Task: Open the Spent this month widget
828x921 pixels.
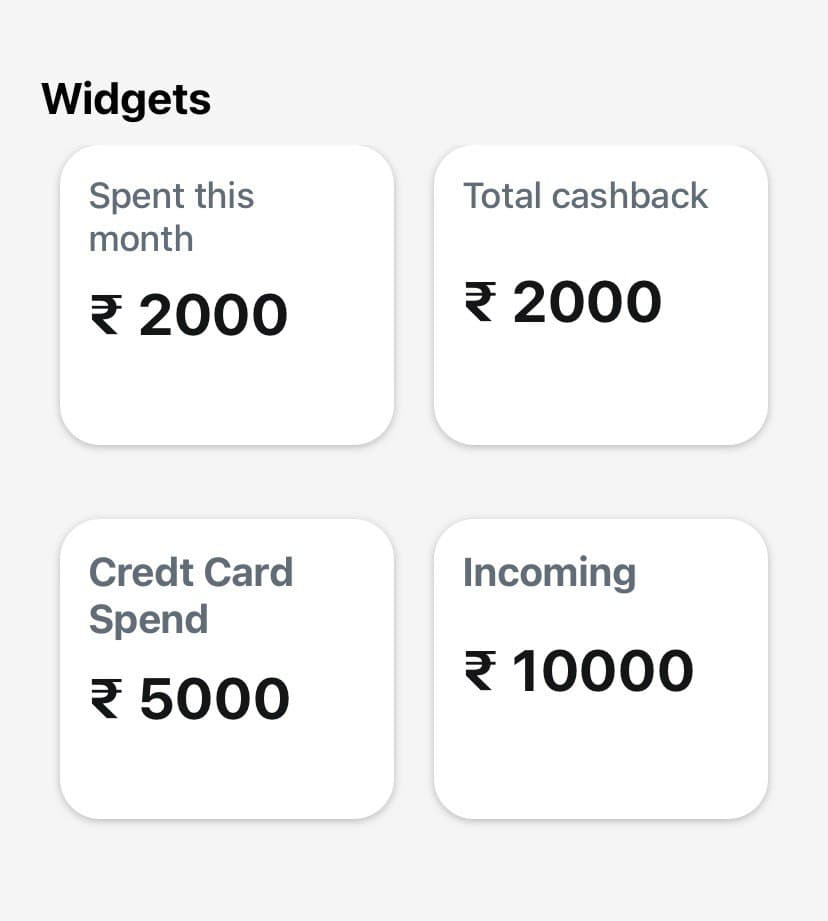Action: click(227, 295)
